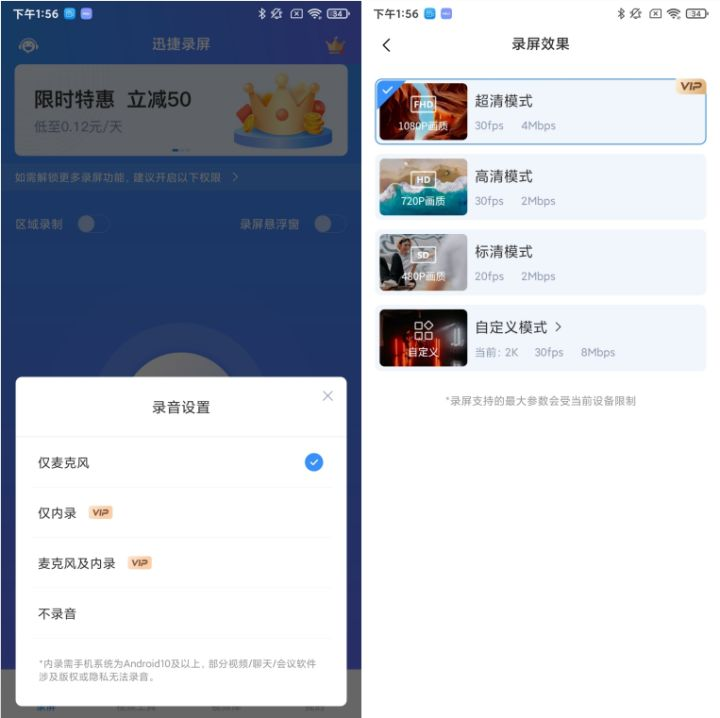Pick 标清模式 480P quality

(x=540, y=262)
